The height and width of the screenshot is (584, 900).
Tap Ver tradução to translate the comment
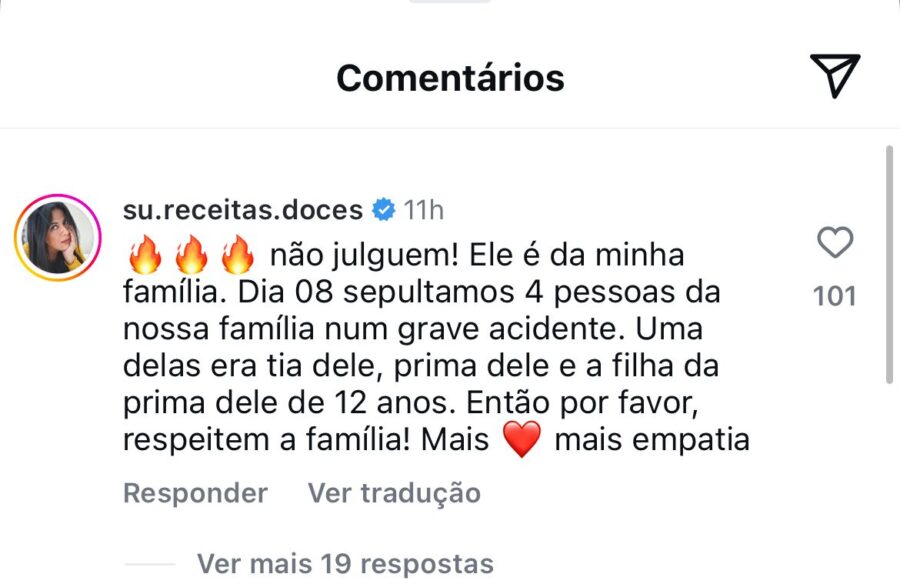click(x=394, y=493)
